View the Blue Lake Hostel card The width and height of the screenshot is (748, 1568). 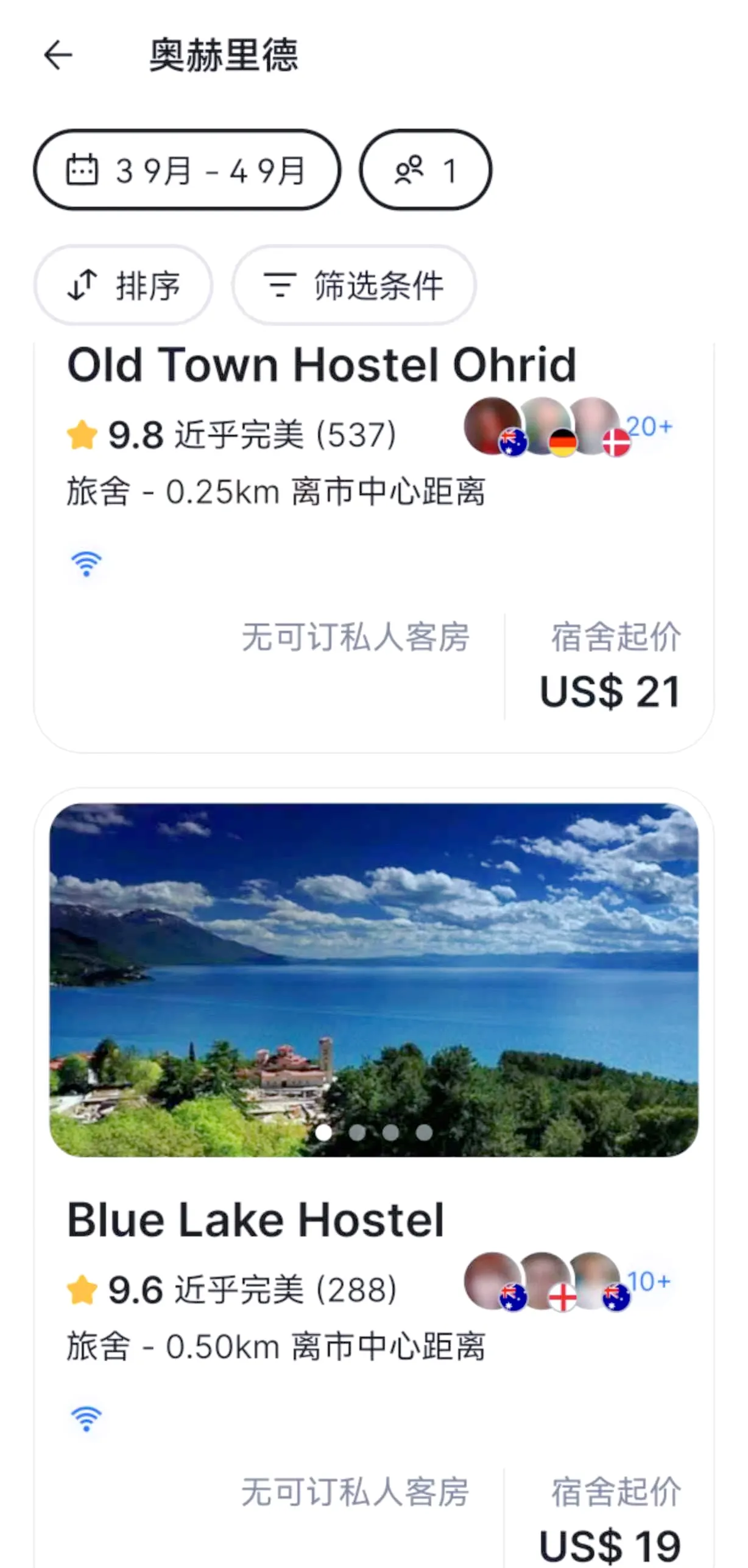point(256,1220)
